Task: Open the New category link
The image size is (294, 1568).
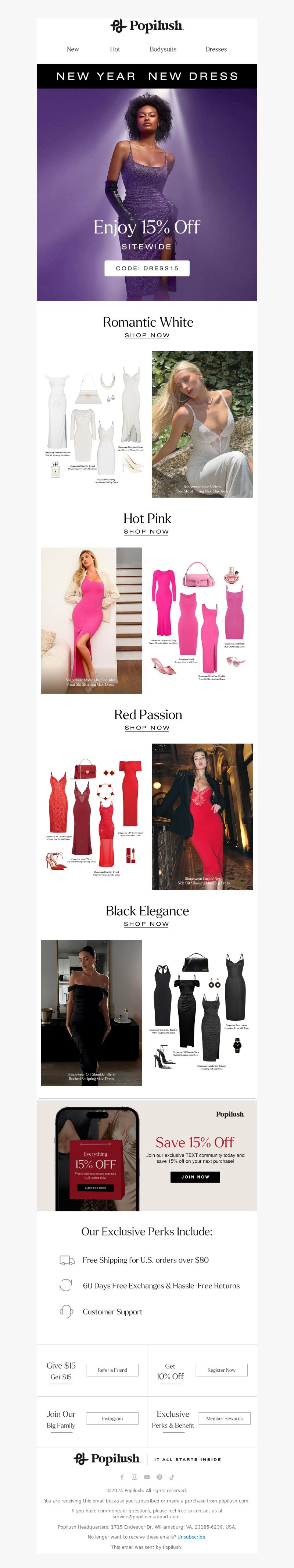Action: coord(72,49)
